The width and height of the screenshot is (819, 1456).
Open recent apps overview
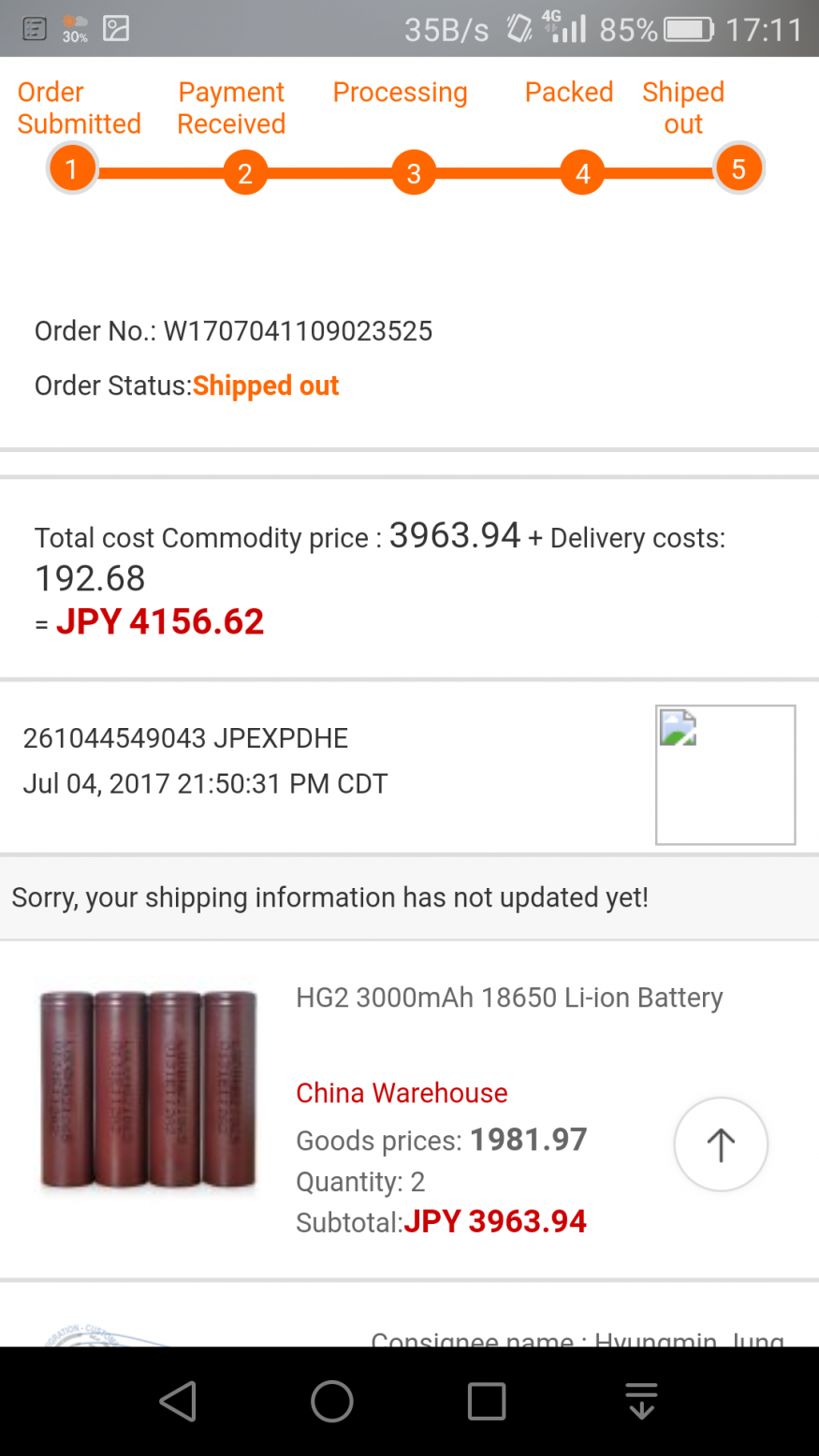[x=487, y=1402]
